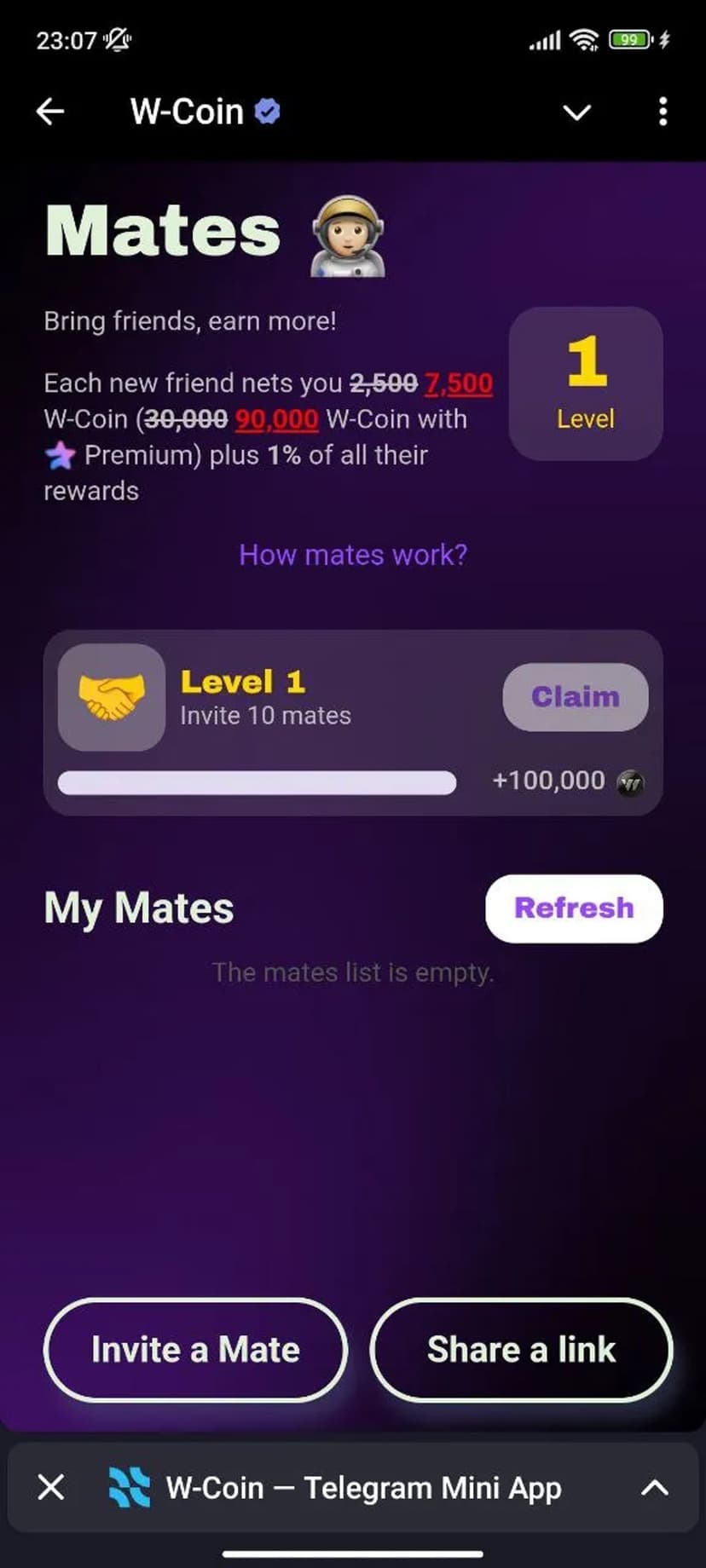The image size is (706, 1568).
Task: Select Share a link
Action: [x=521, y=1350]
